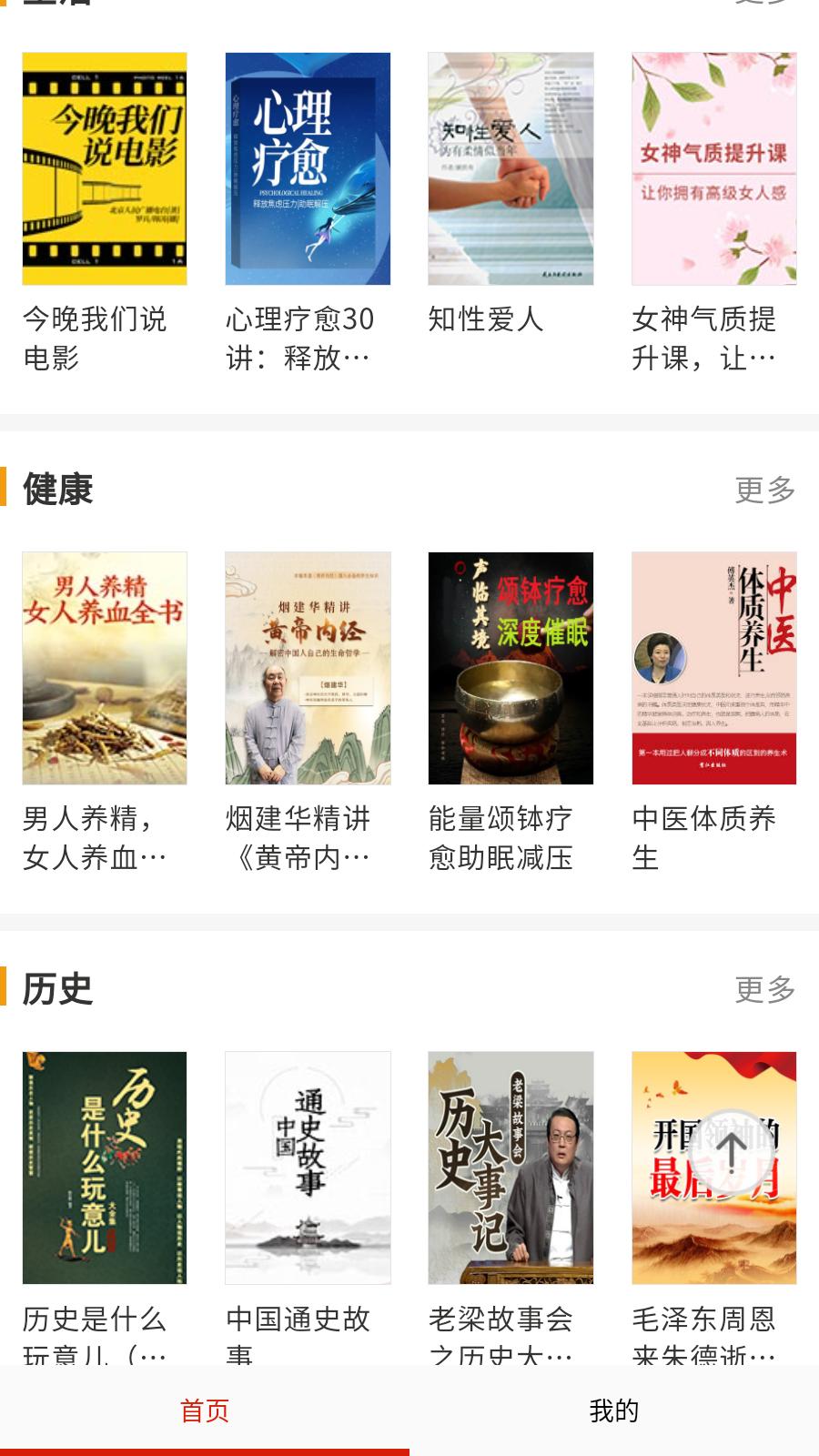The height and width of the screenshot is (1456, 819).
Task: Tap the scroll-to-top arrow button
Action: [732, 1150]
